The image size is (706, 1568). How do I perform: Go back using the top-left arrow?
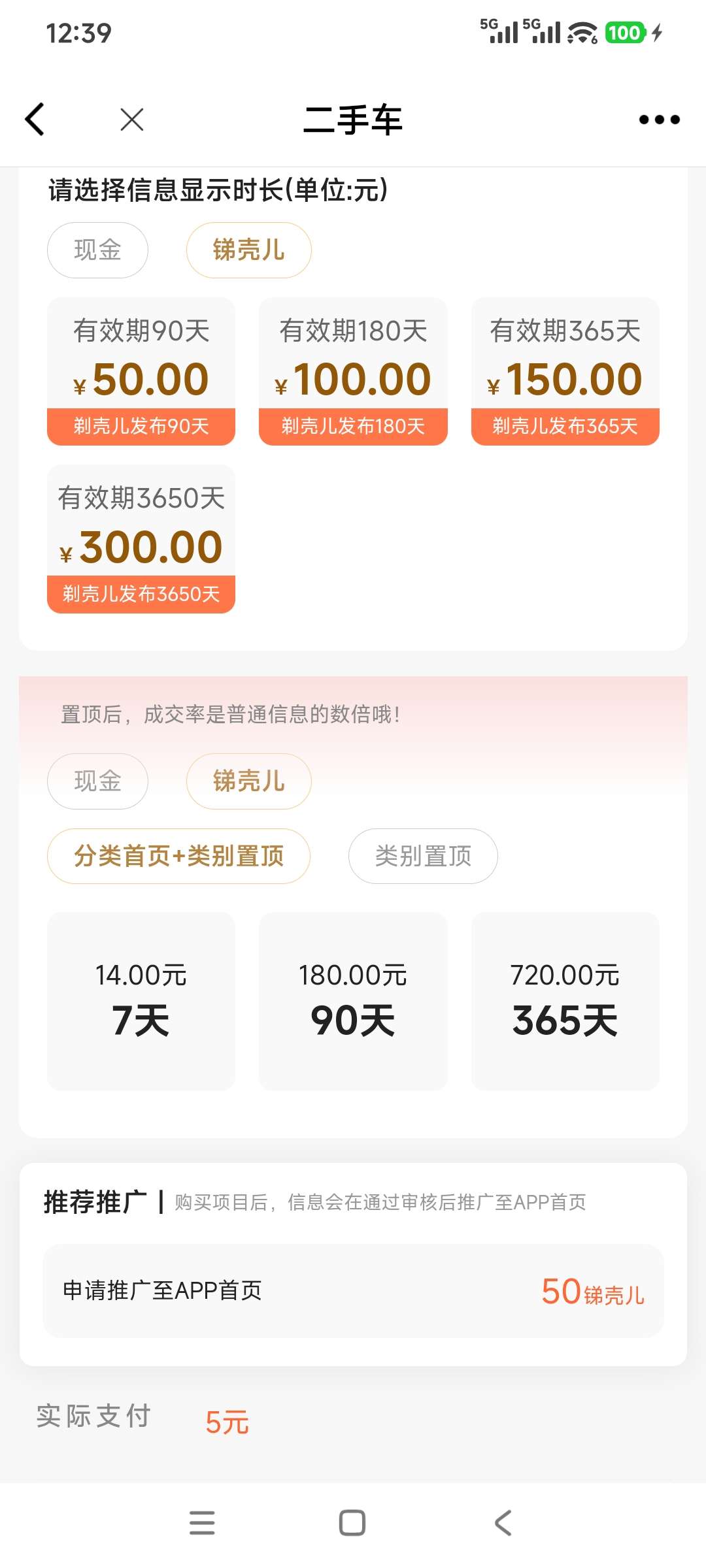pyautogui.click(x=35, y=120)
